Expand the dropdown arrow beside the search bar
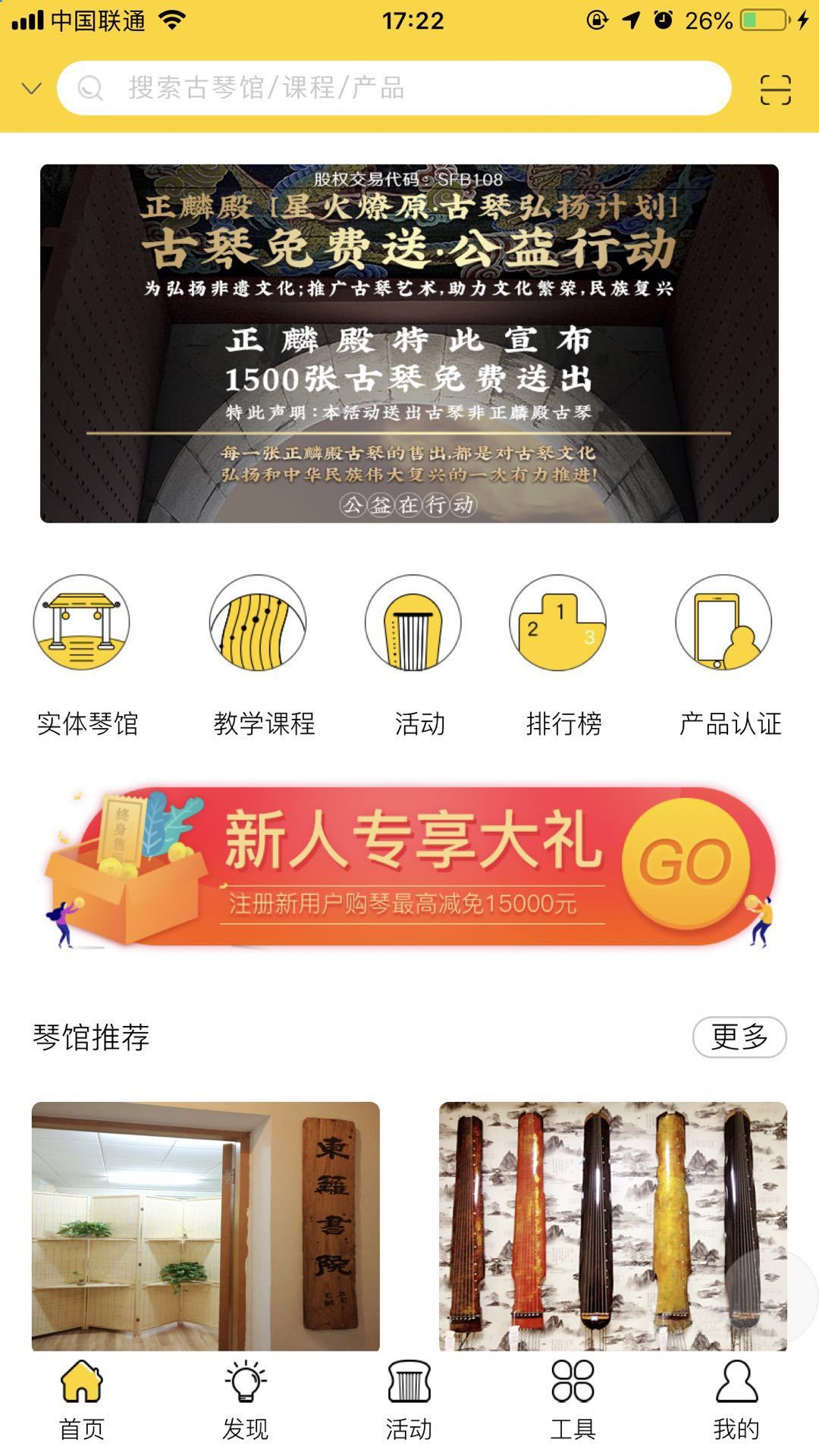819x1456 pixels. [31, 89]
